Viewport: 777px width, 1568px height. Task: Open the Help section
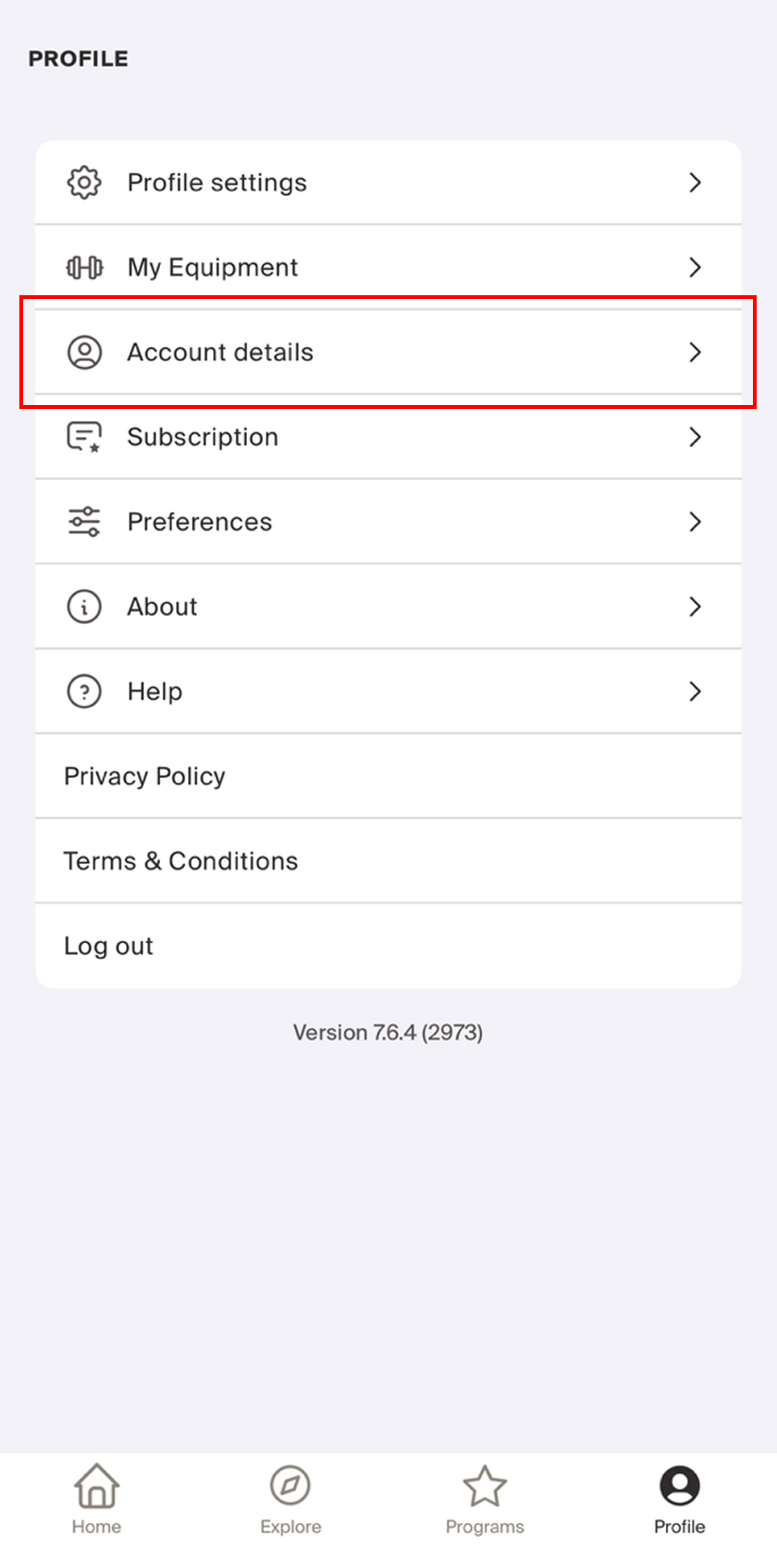coord(388,691)
